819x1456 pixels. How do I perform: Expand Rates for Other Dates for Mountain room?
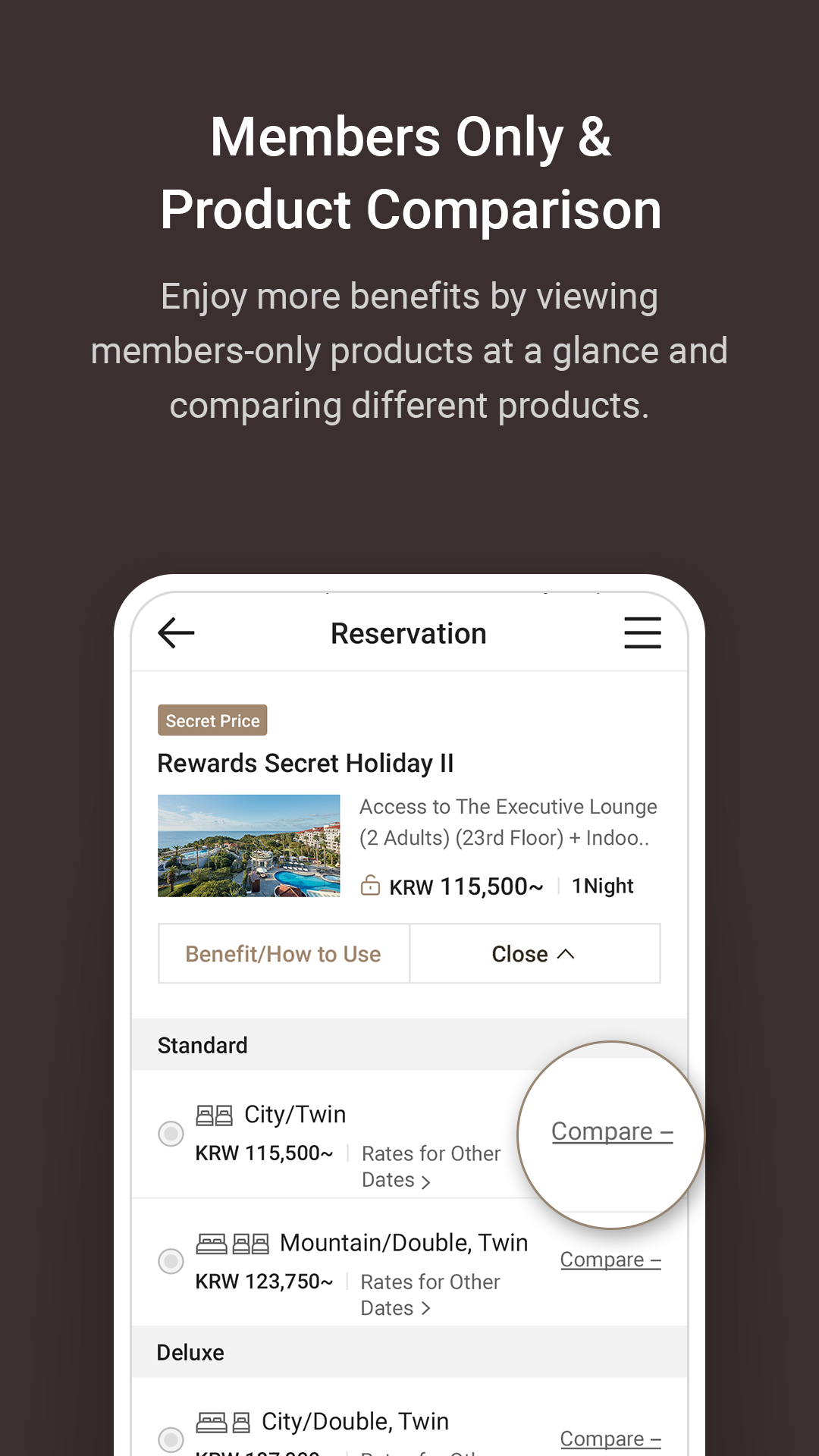tap(430, 1294)
